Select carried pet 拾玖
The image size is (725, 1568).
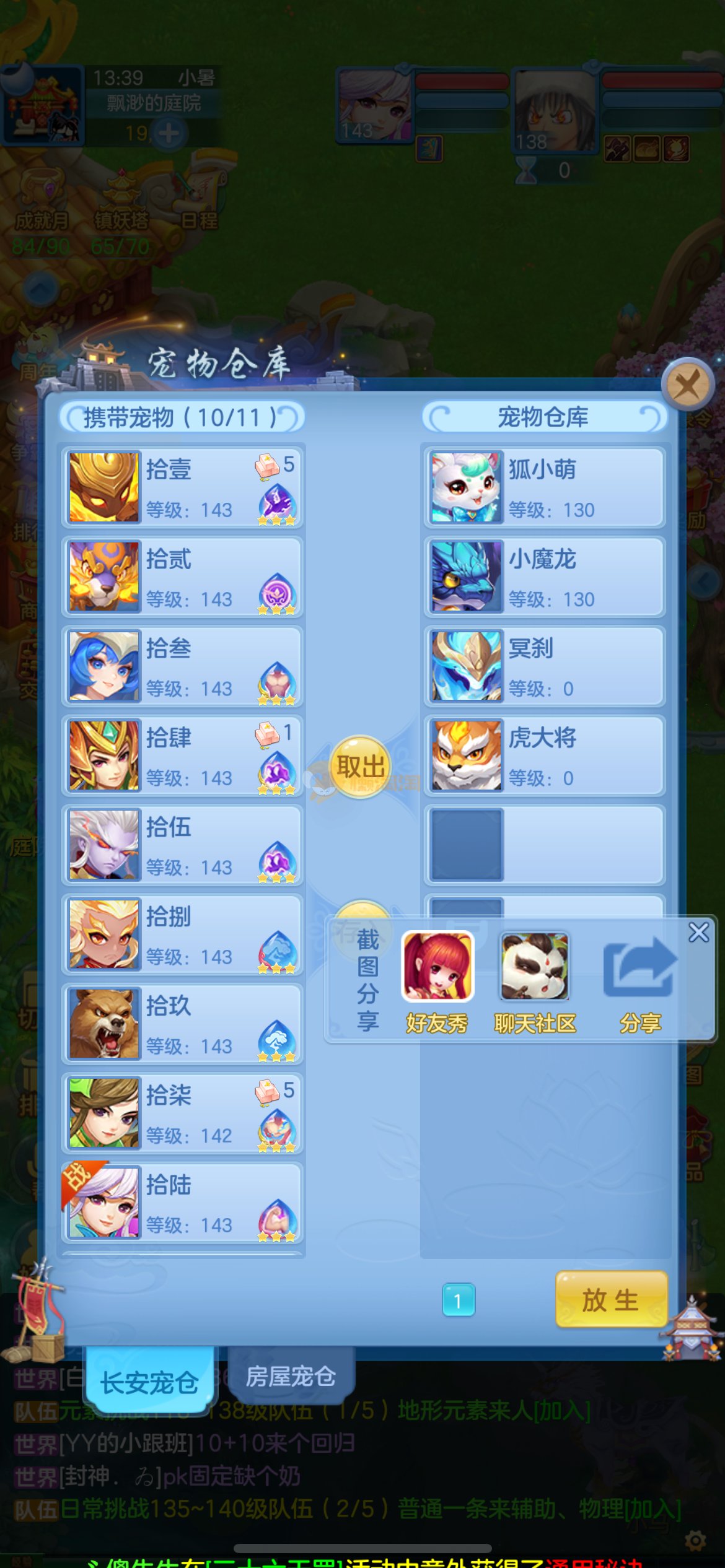[182, 1024]
